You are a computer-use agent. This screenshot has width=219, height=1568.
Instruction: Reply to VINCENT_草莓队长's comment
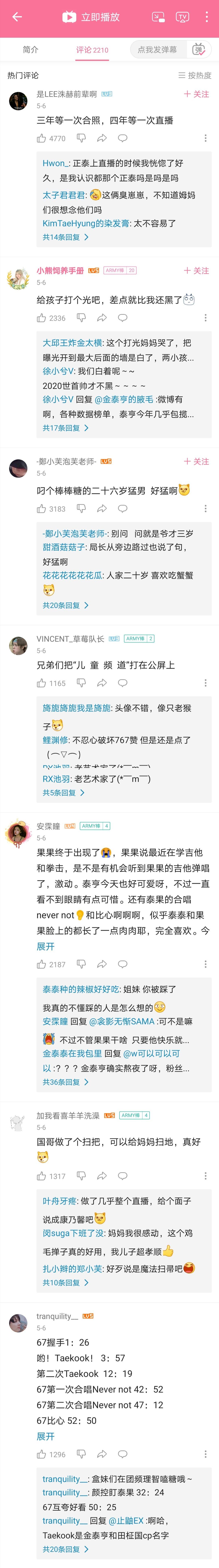(x=122, y=683)
